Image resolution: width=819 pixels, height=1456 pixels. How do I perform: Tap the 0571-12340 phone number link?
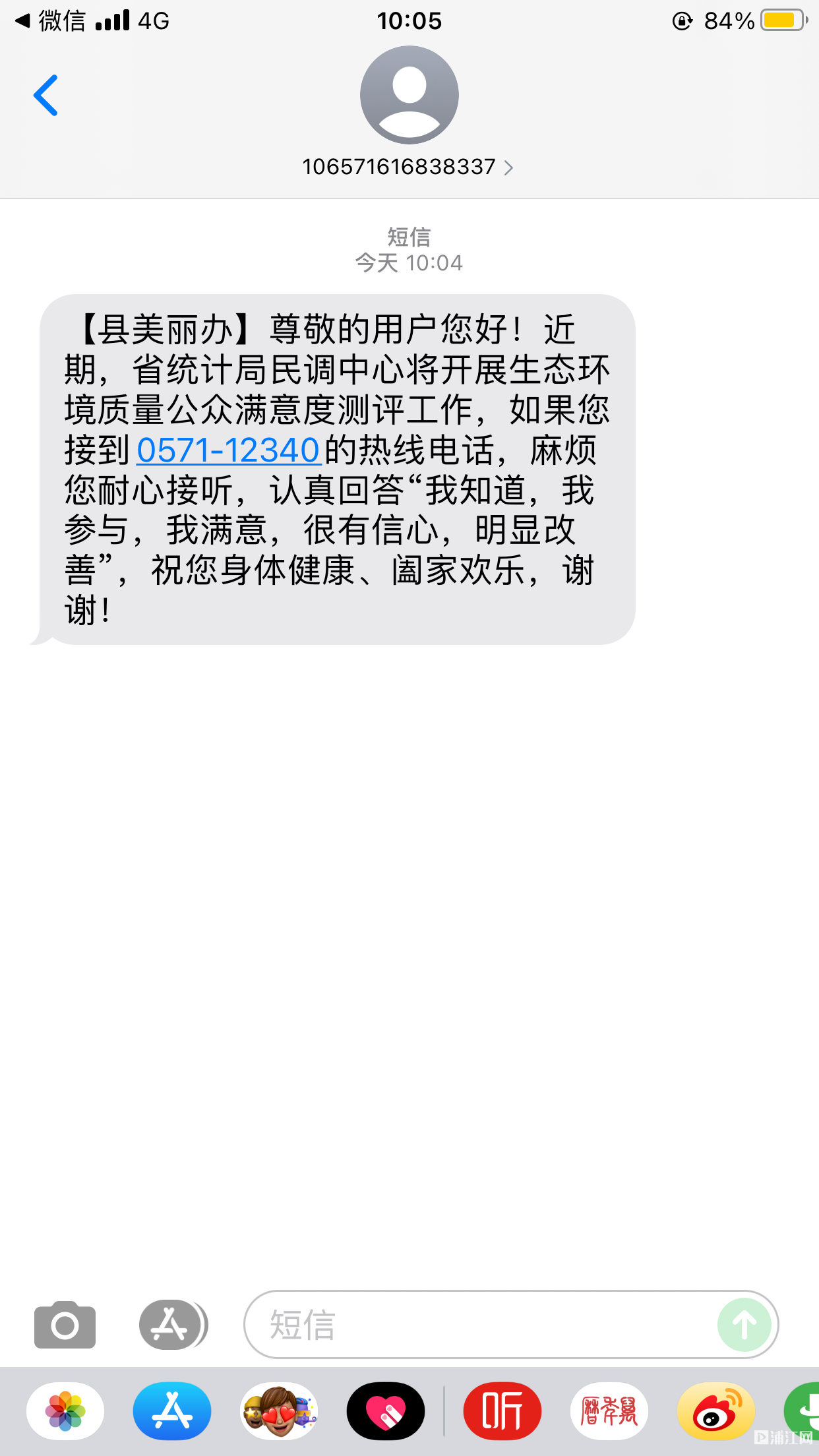pyautogui.click(x=229, y=450)
